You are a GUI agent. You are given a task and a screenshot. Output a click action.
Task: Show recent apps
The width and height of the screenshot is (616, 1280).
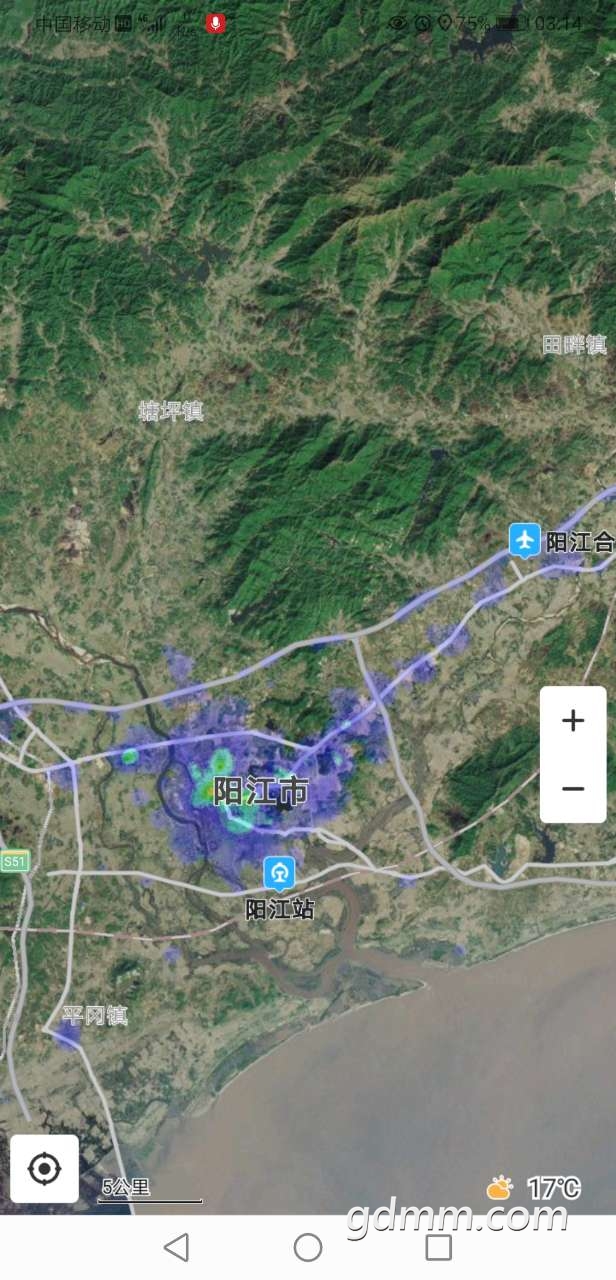point(438,1247)
